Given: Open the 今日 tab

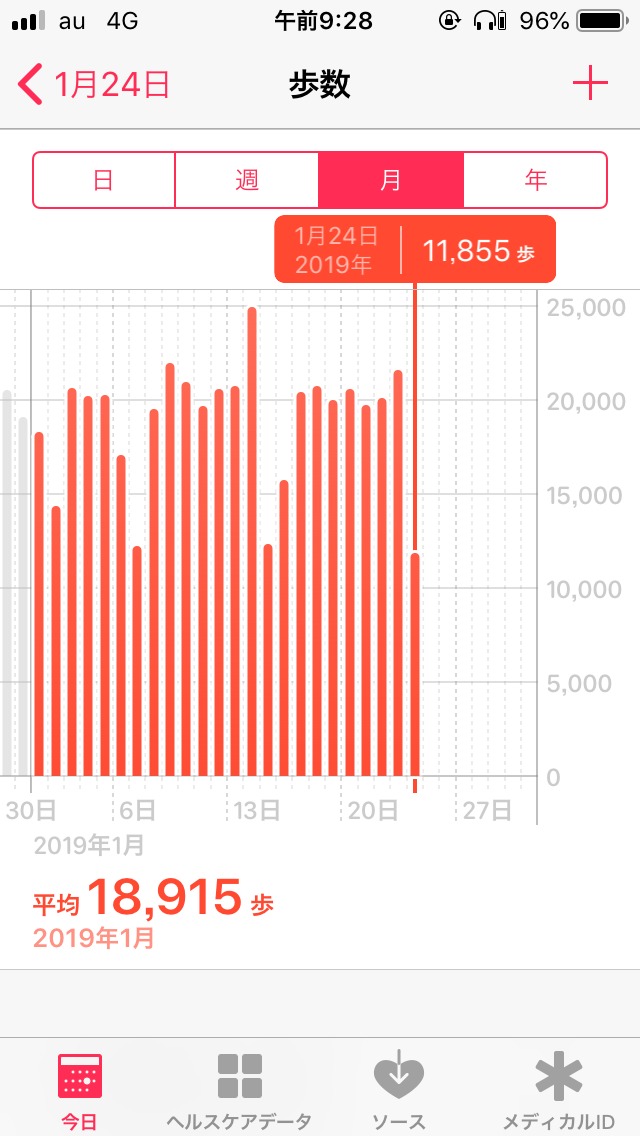Looking at the screenshot, I should [80, 1088].
